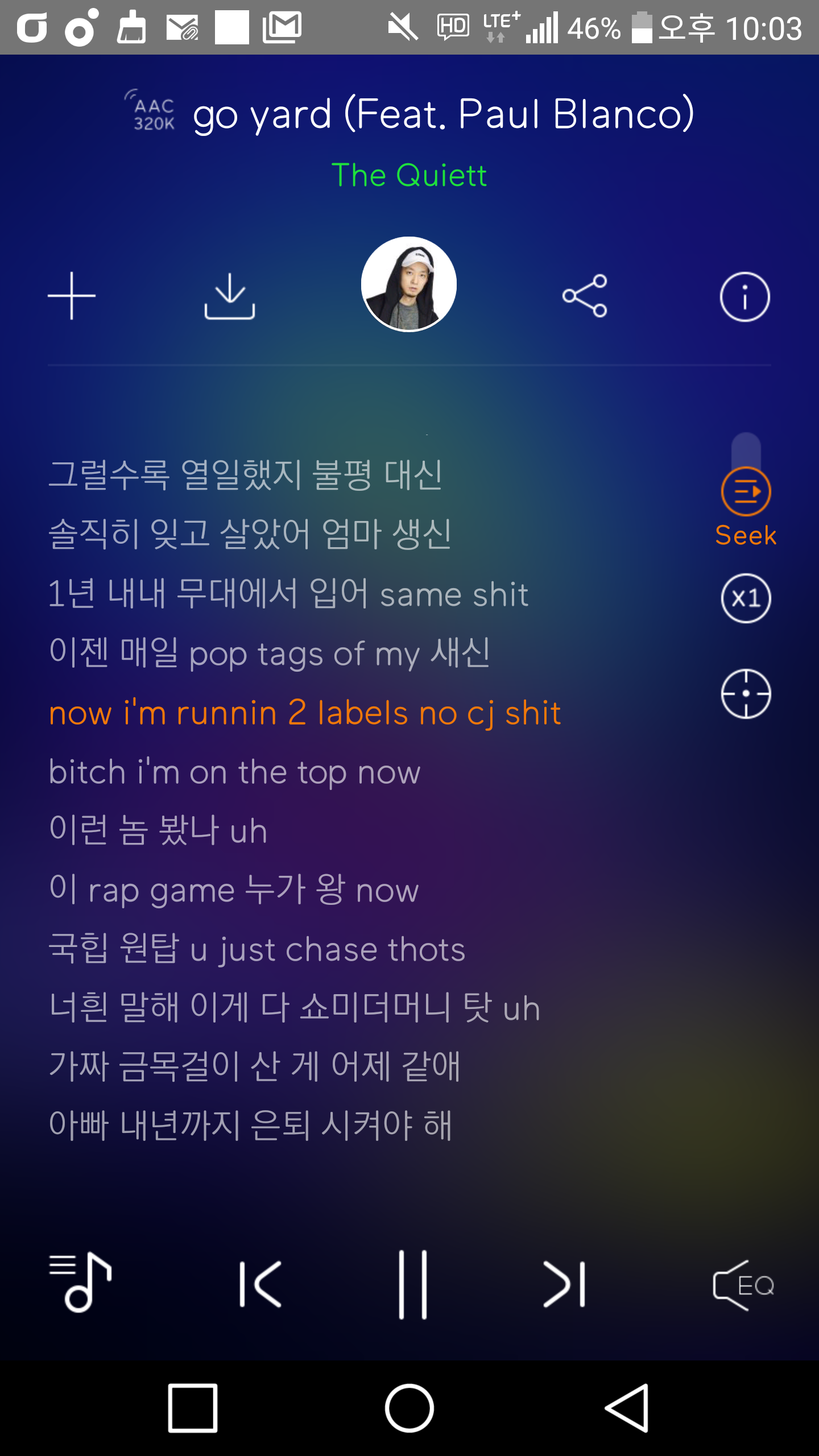Tap the crosshair to locate current lyric
819x1456 pixels.
click(746, 694)
